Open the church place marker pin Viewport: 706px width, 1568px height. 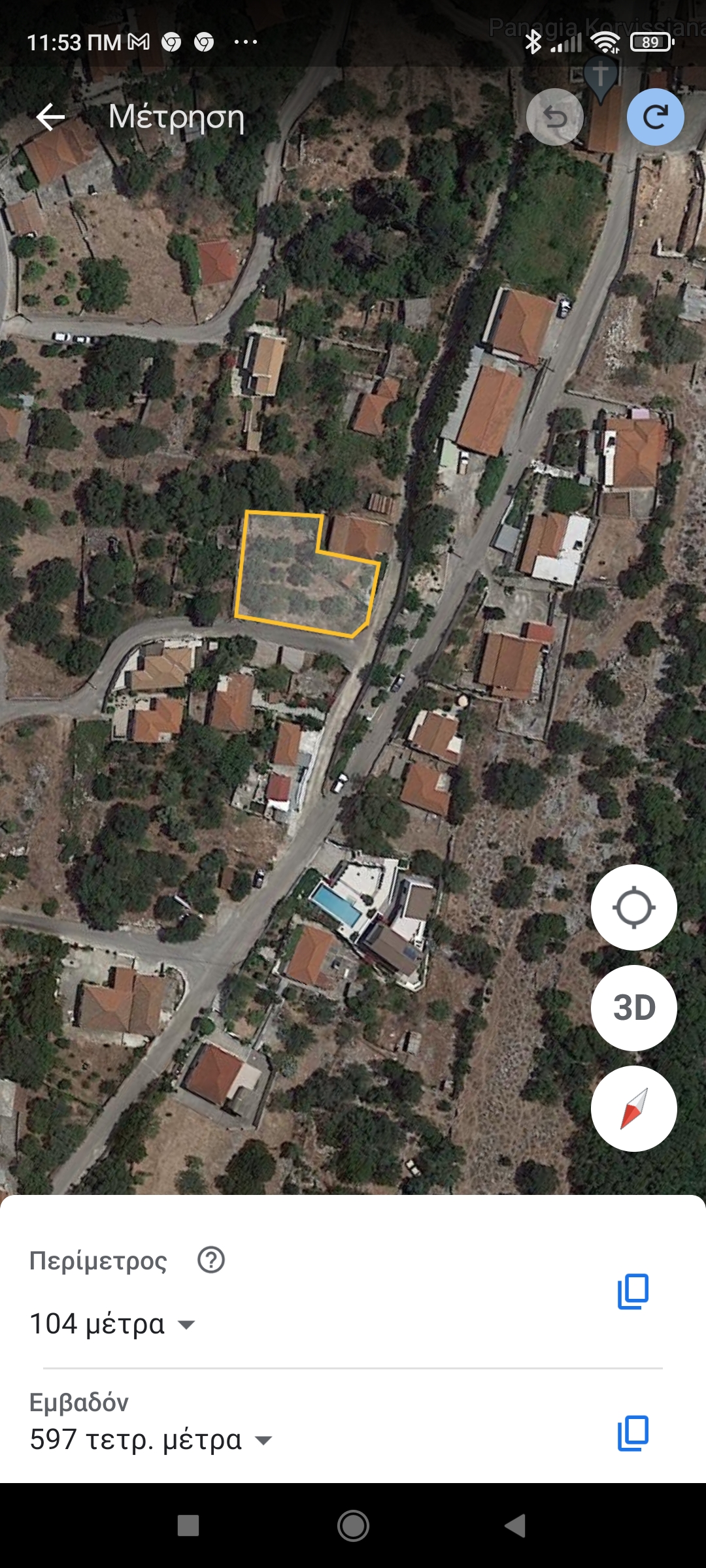tap(600, 76)
